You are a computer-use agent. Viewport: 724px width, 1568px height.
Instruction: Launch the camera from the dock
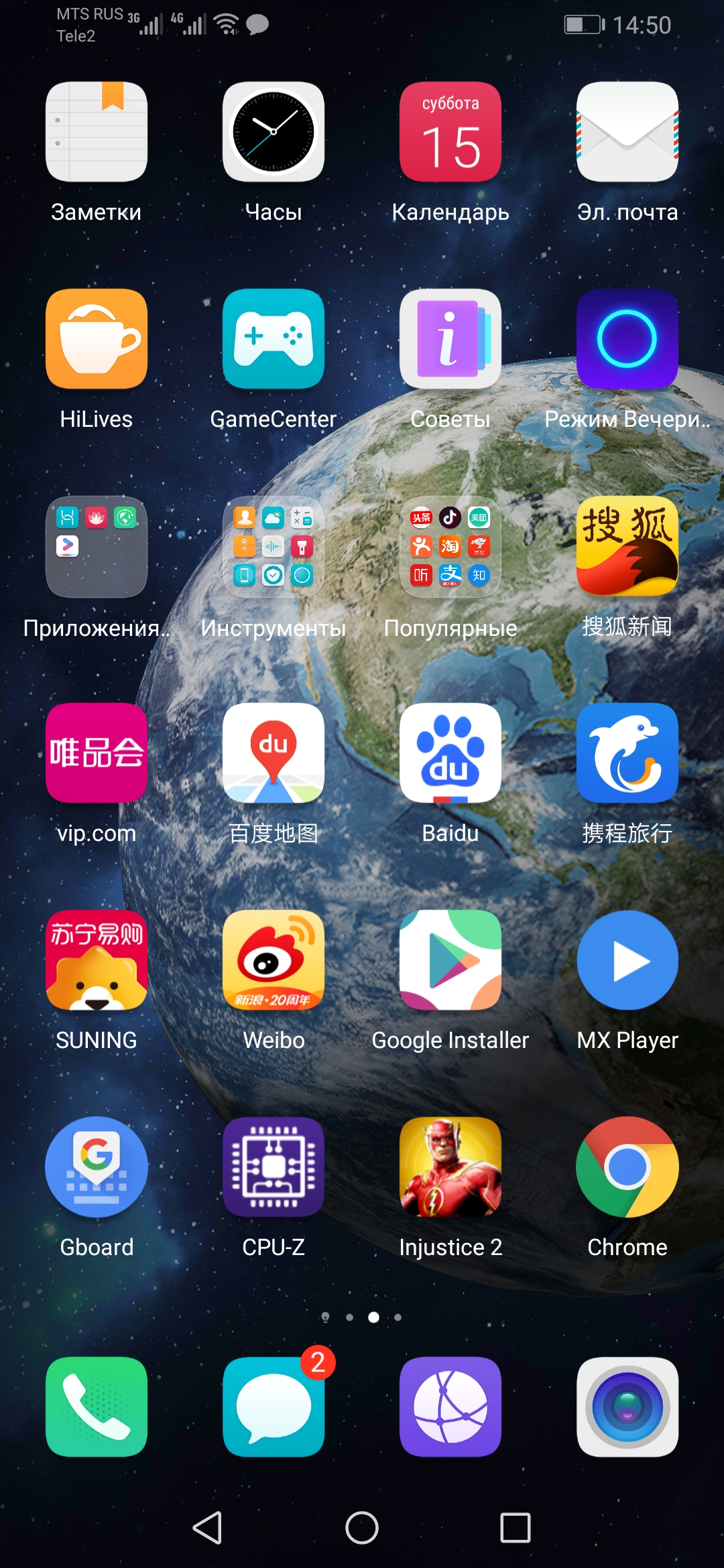pyautogui.click(x=627, y=1407)
